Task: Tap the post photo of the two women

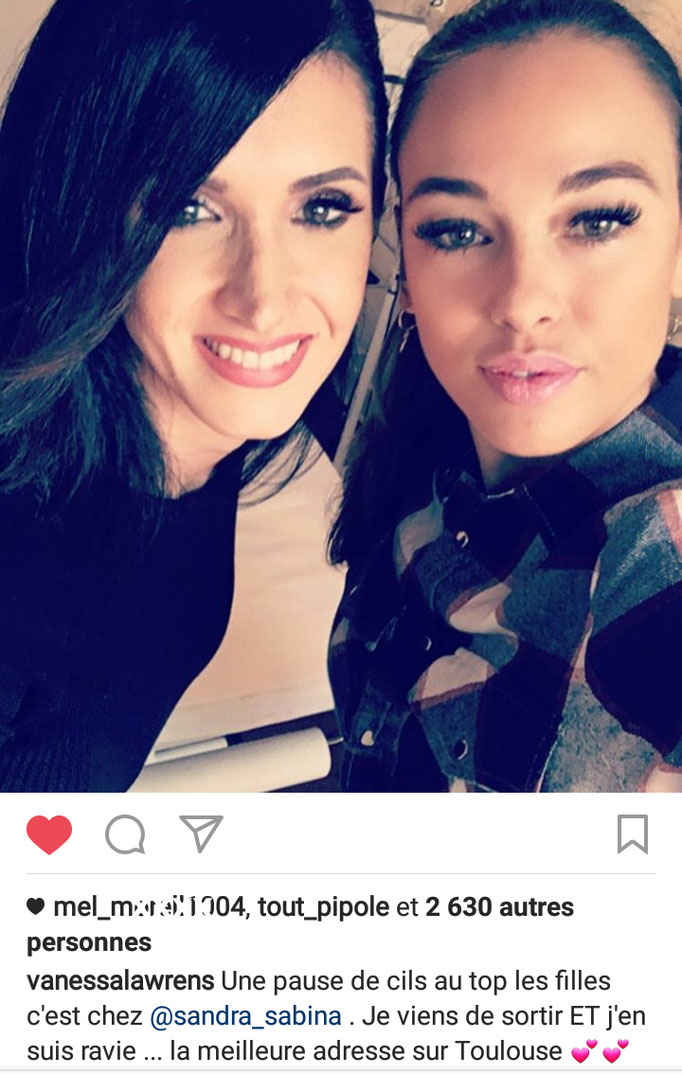Action: click(x=340, y=400)
